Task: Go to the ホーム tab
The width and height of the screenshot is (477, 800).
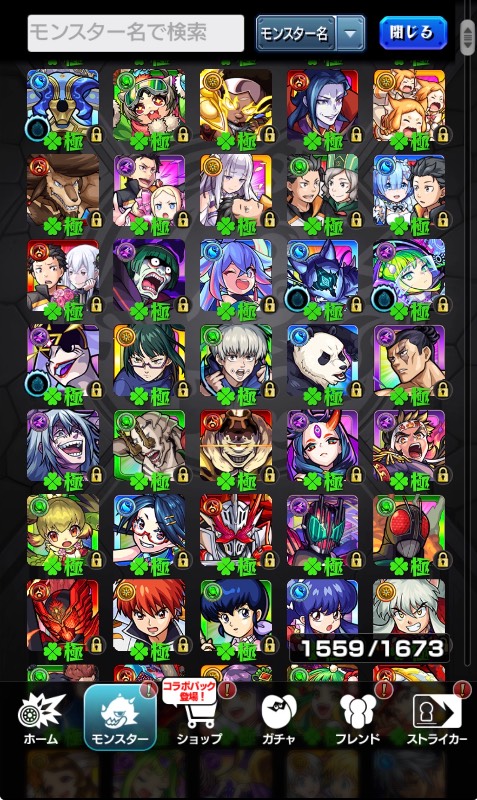Action: (x=41, y=719)
